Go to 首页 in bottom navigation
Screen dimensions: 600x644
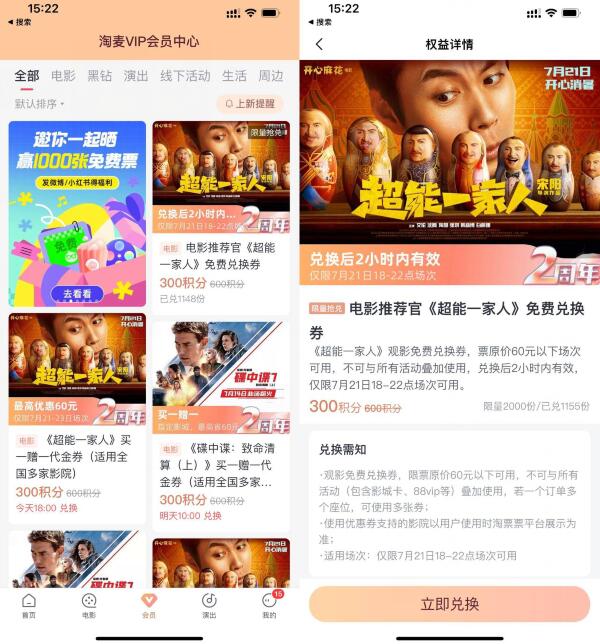click(x=29, y=604)
